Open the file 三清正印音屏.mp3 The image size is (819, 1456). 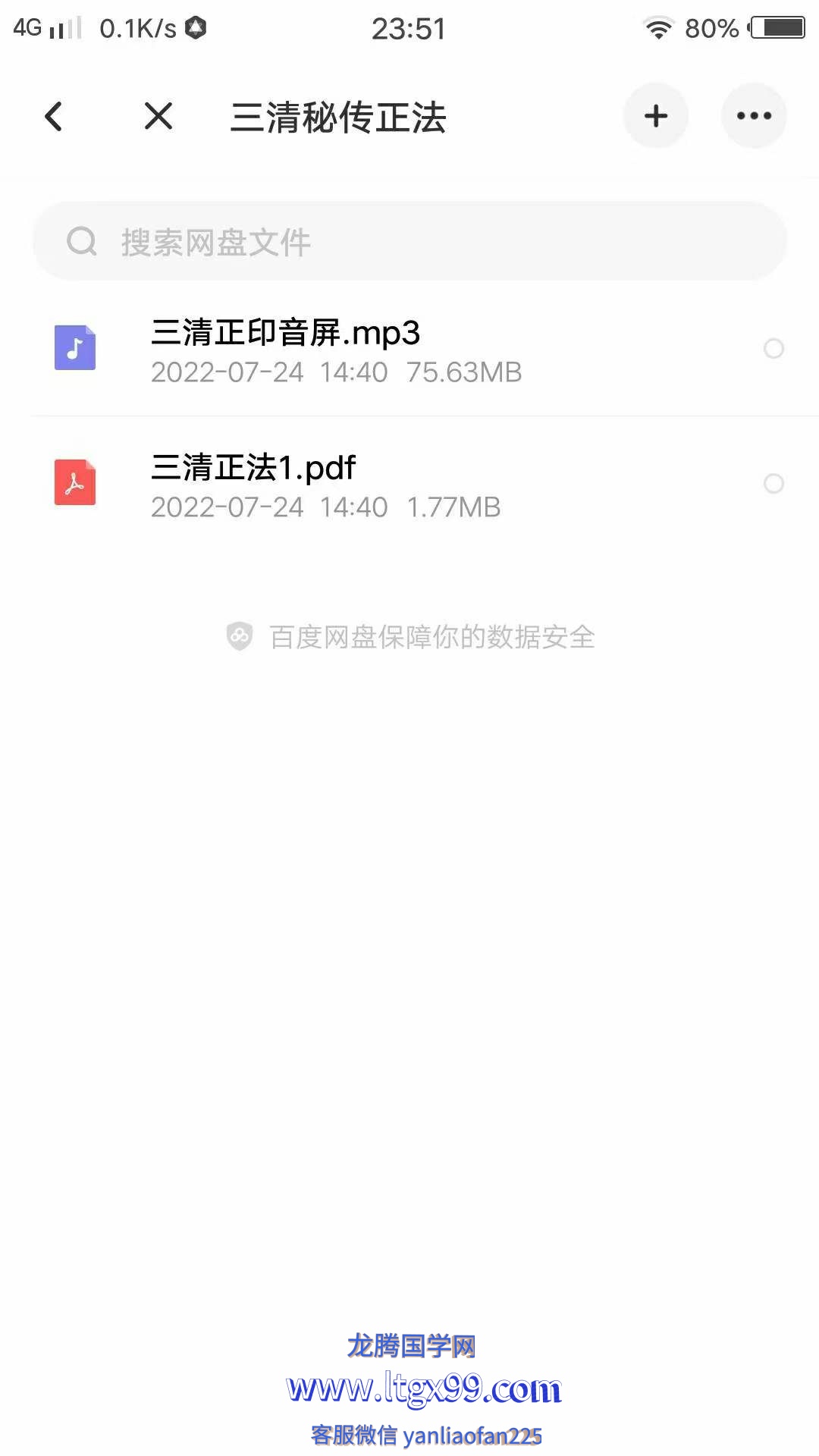[409, 349]
